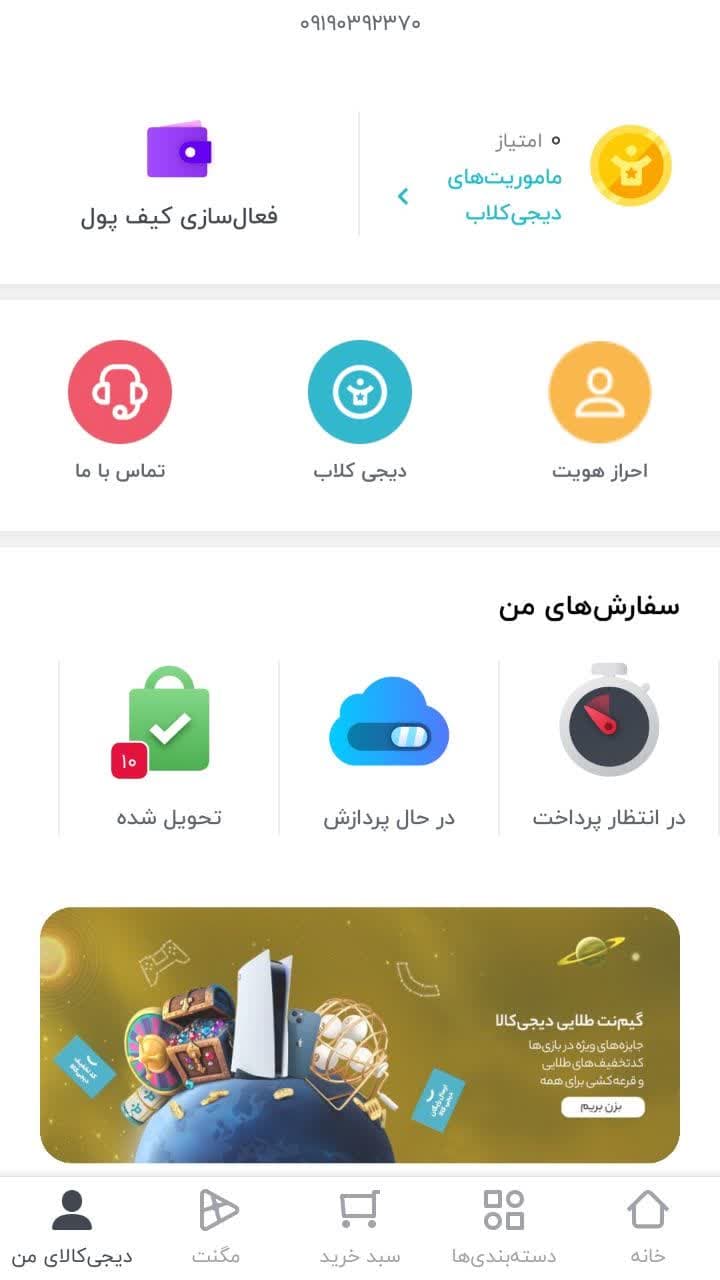Open Digiclub missions (ماموریت‌های دیجی‌کلاب)
Image resolution: width=720 pixels, height=1280 pixels.
tap(504, 195)
